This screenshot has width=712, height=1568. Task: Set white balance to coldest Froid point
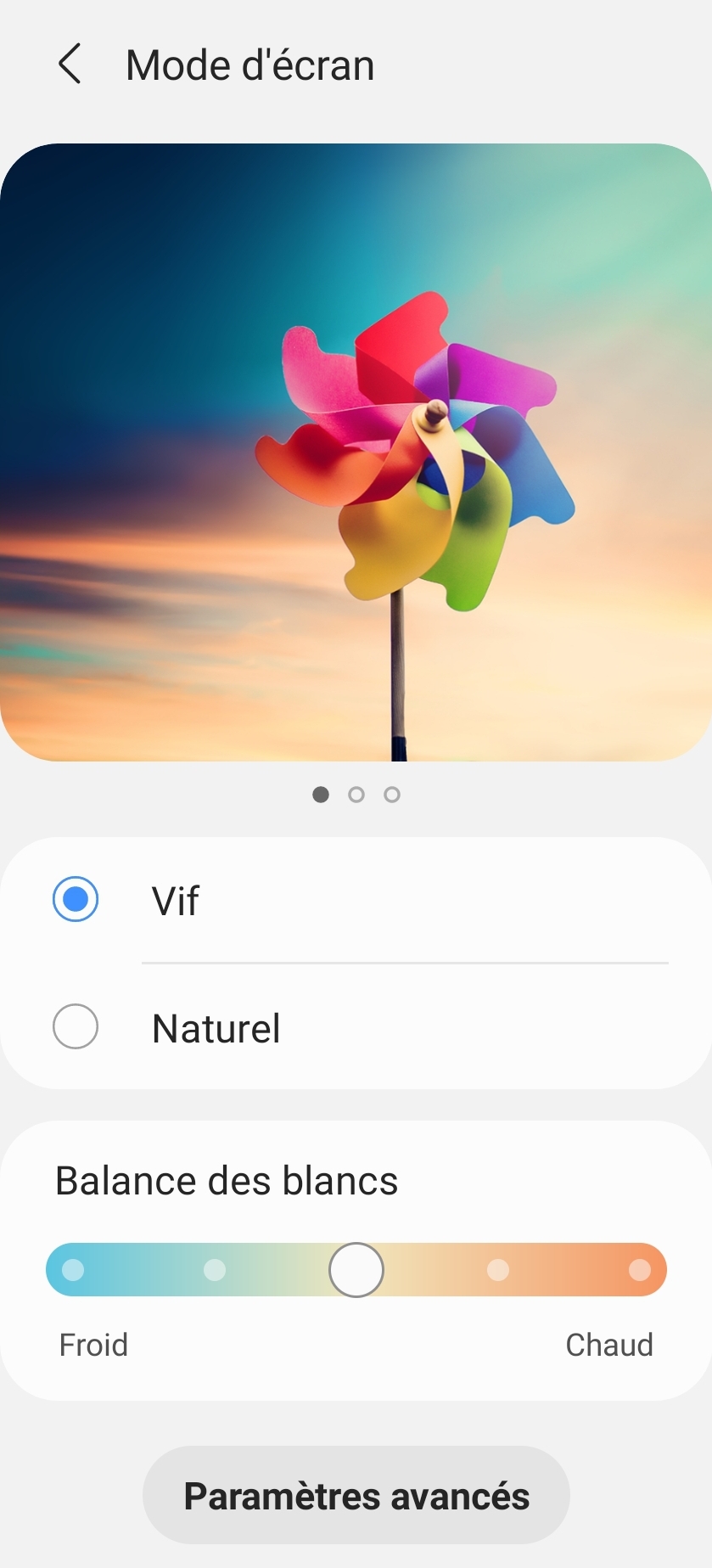pyautogui.click(x=73, y=1270)
